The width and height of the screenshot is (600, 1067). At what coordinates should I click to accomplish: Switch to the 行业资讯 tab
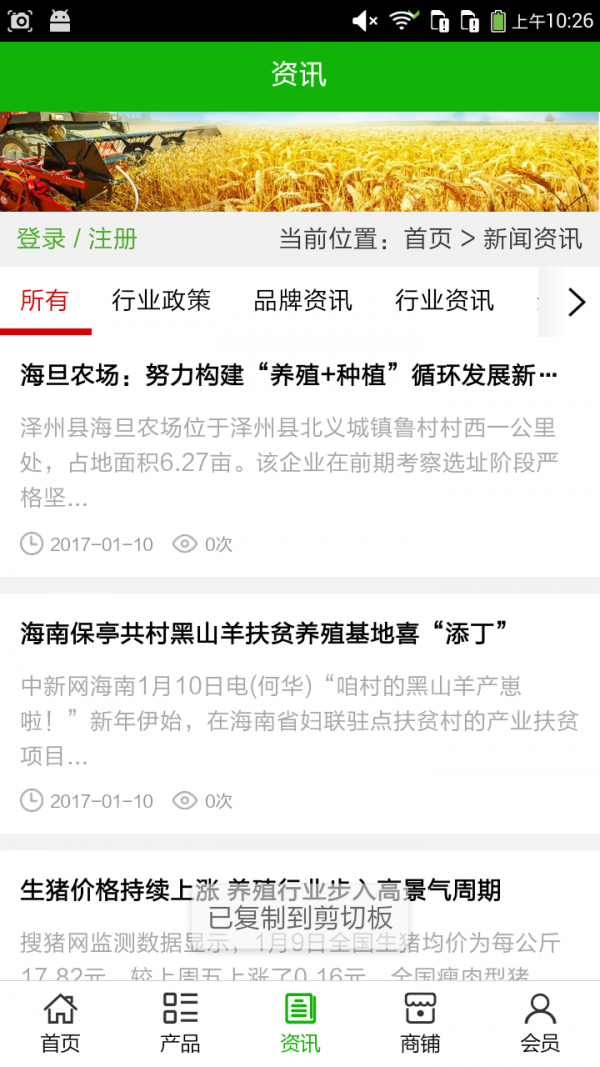pos(444,300)
